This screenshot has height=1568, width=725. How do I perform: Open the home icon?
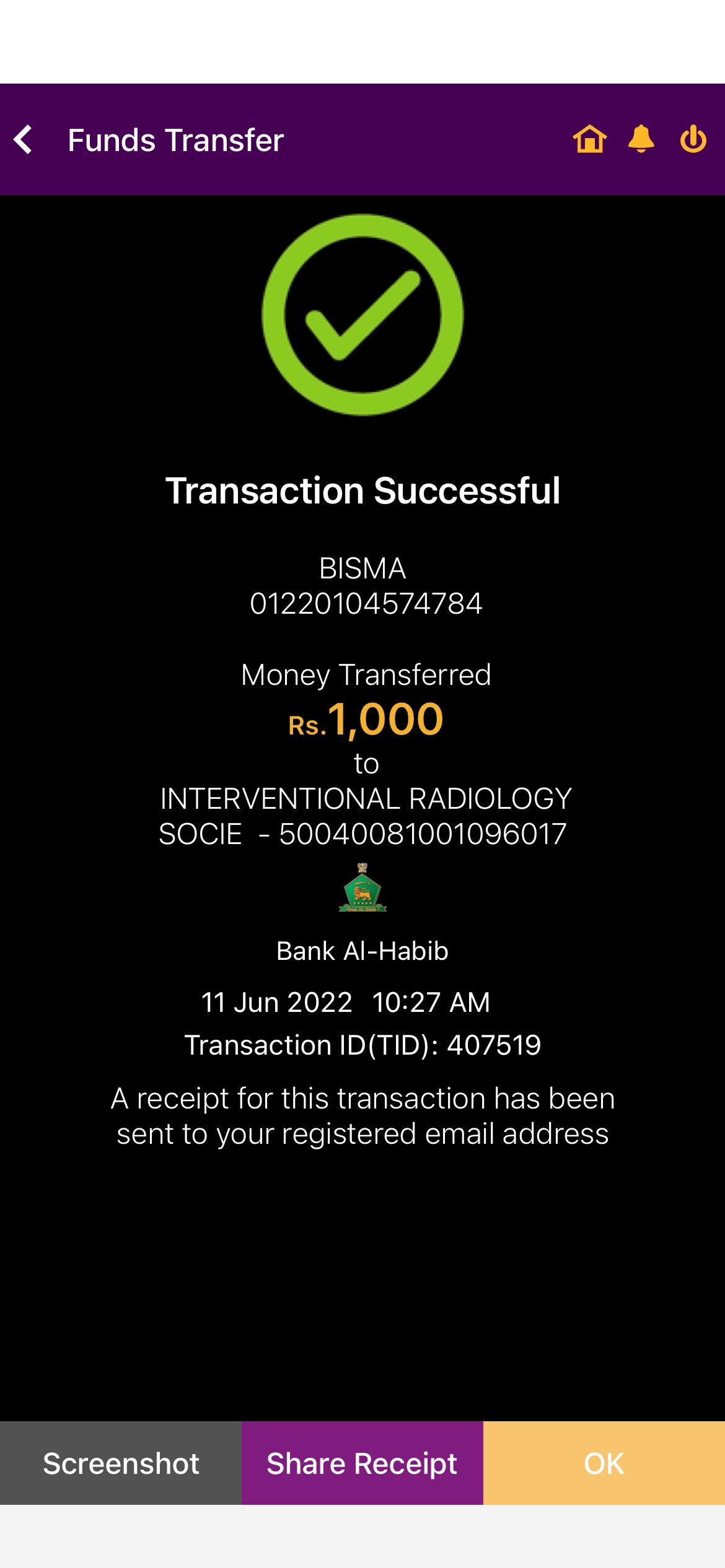click(589, 139)
